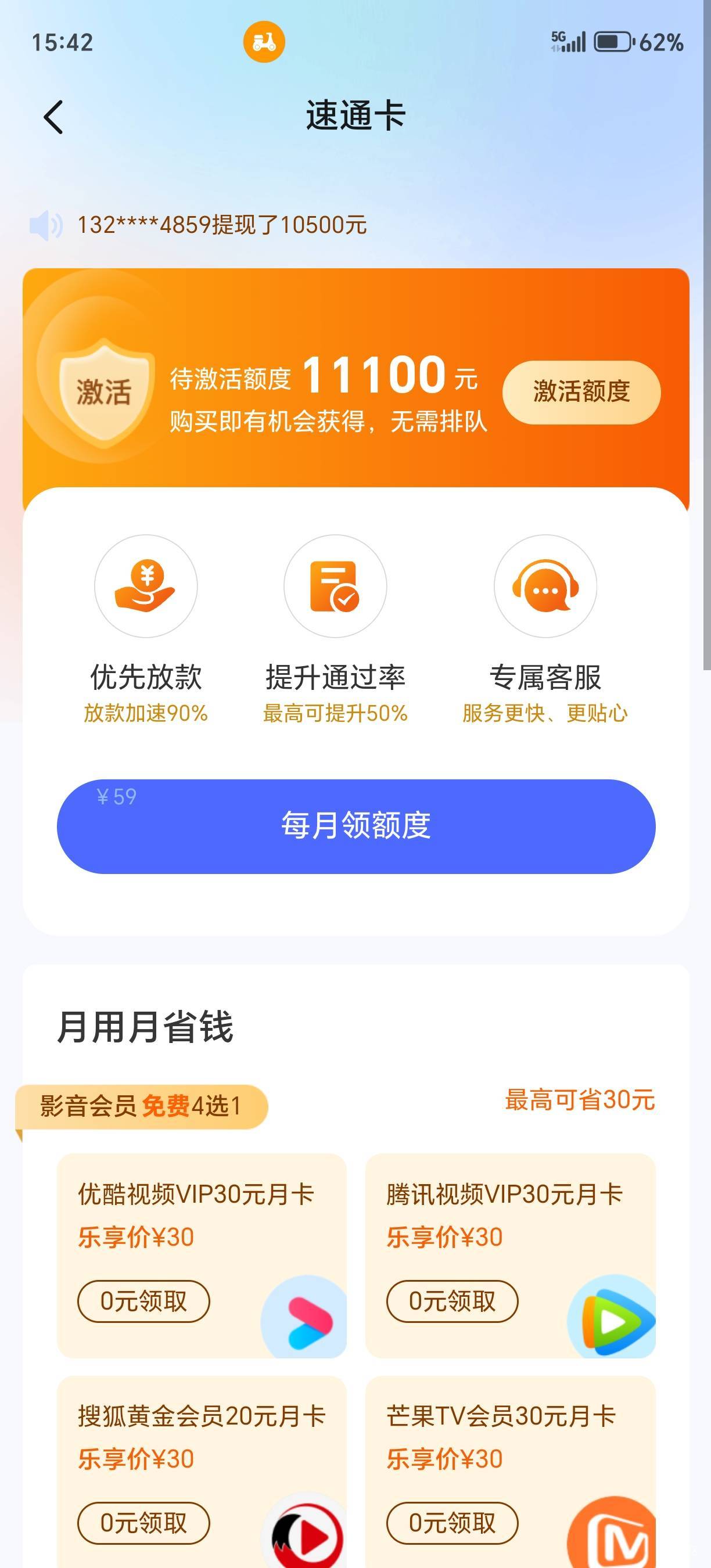Image resolution: width=711 pixels, height=1568 pixels.
Task: Tap the 每月领额度 button
Action: point(356,826)
